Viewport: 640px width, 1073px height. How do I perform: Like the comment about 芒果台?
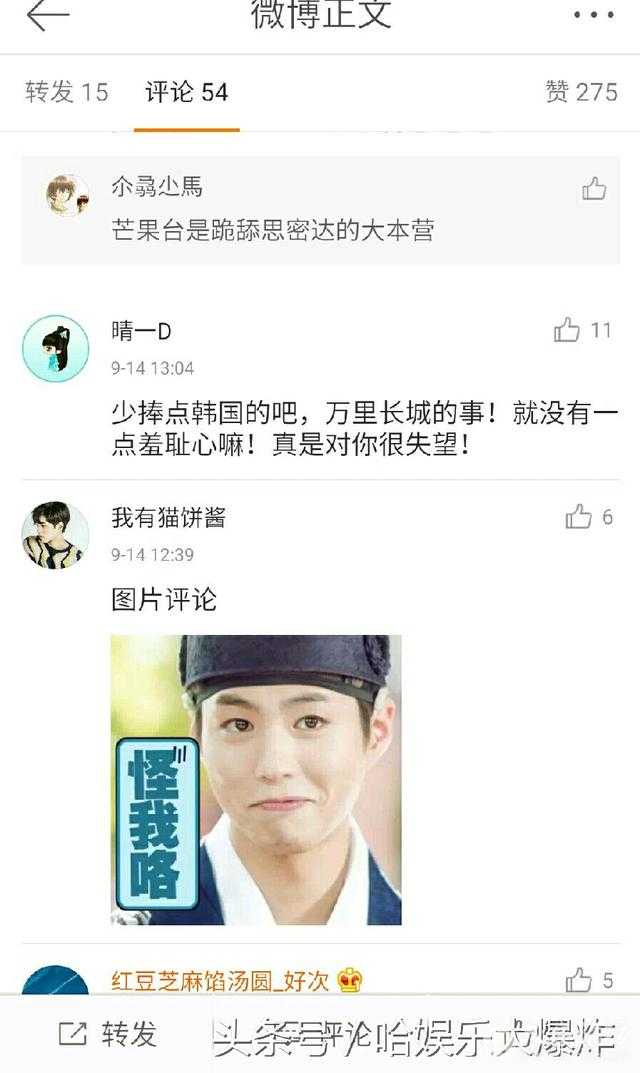pyautogui.click(x=594, y=188)
